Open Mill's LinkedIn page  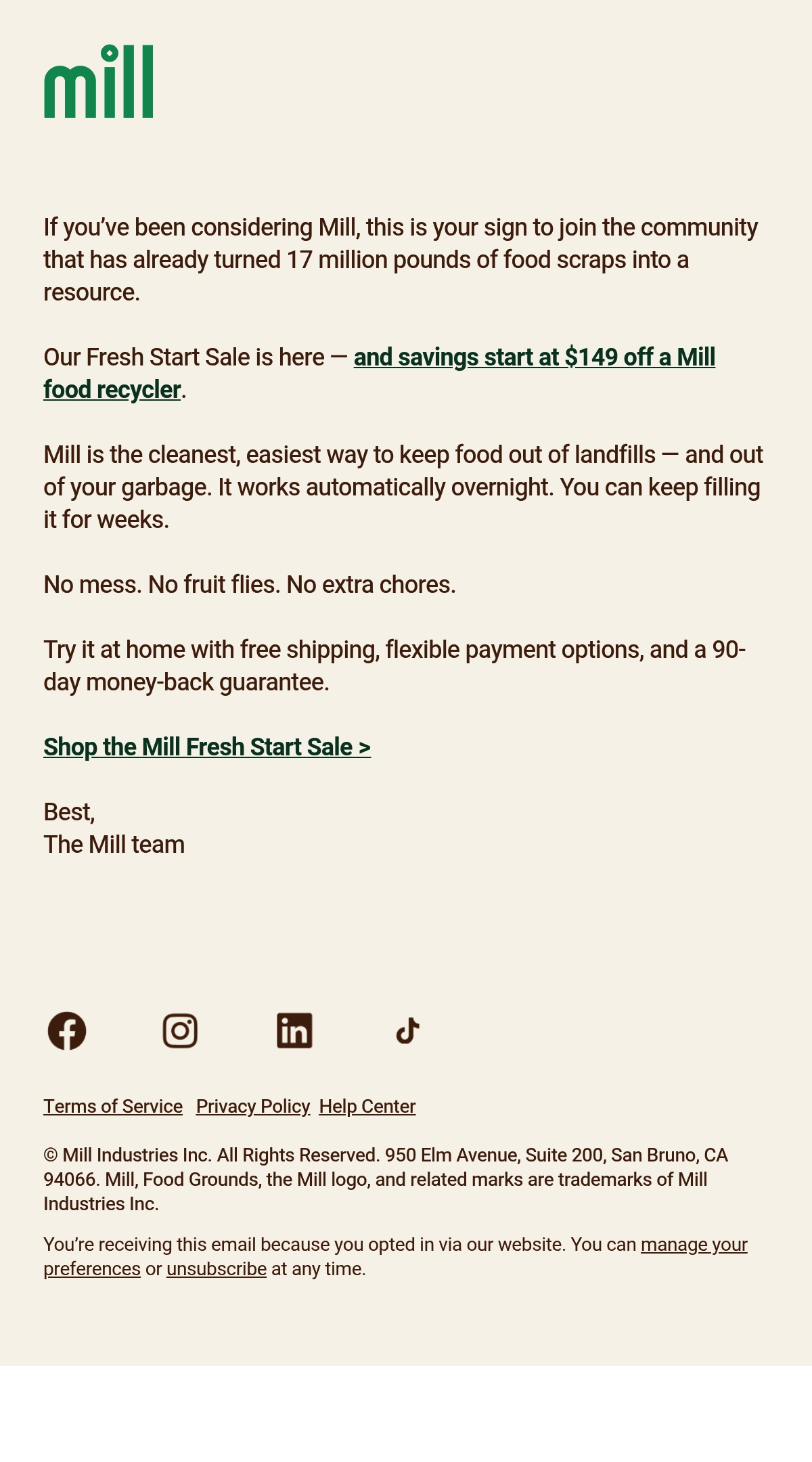point(294,1031)
